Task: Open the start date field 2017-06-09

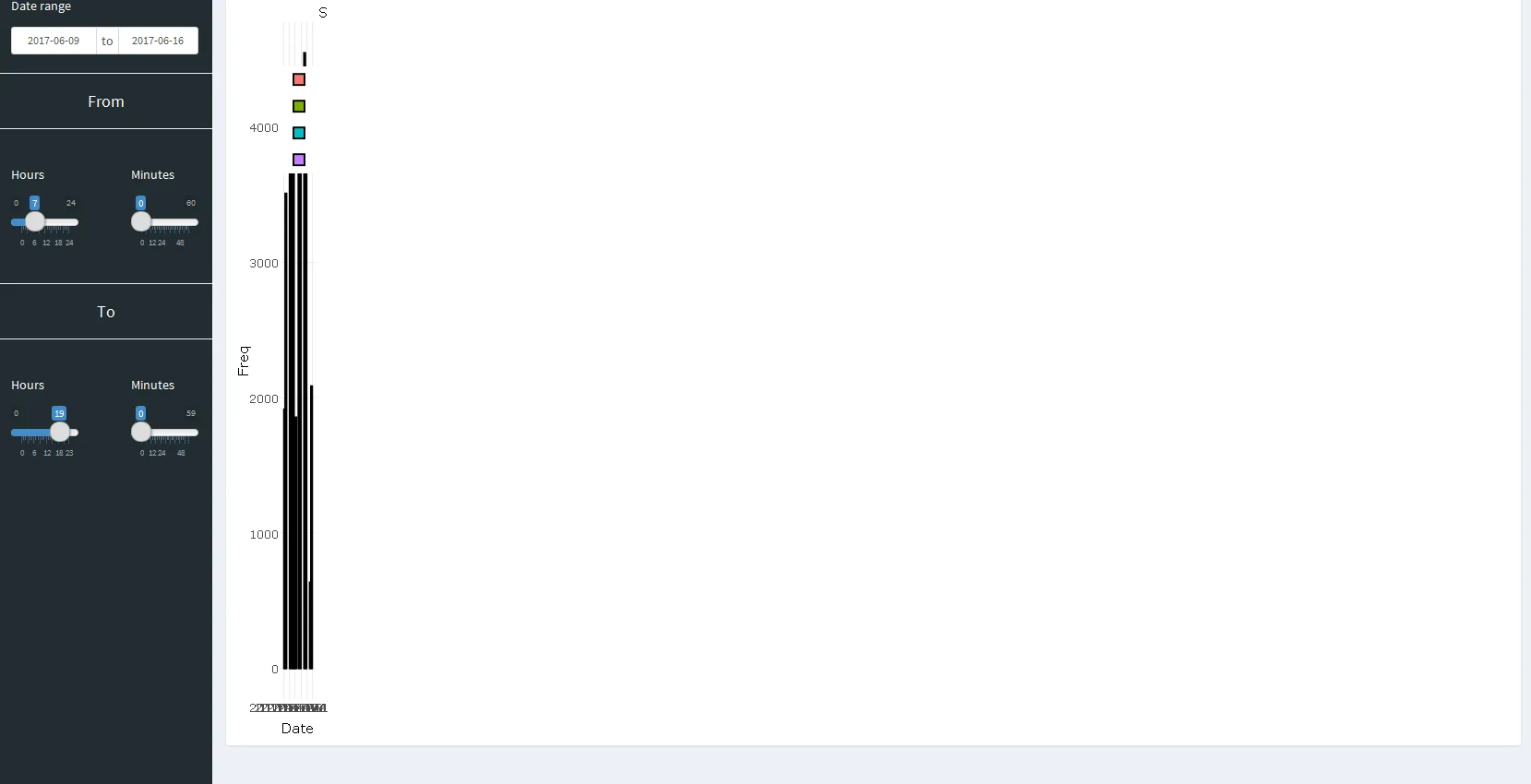Action: (54, 41)
